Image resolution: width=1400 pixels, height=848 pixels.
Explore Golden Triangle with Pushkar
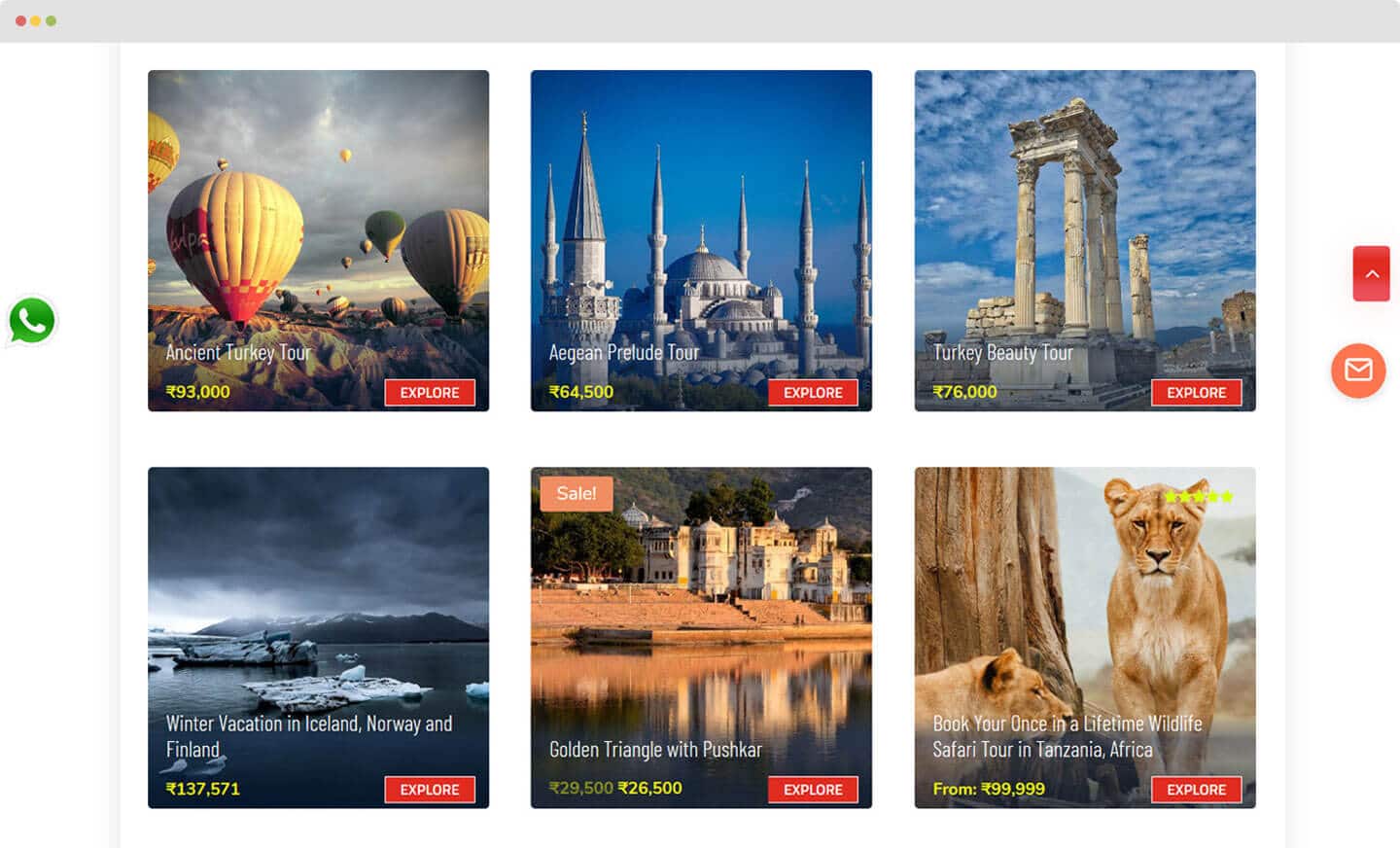point(813,790)
